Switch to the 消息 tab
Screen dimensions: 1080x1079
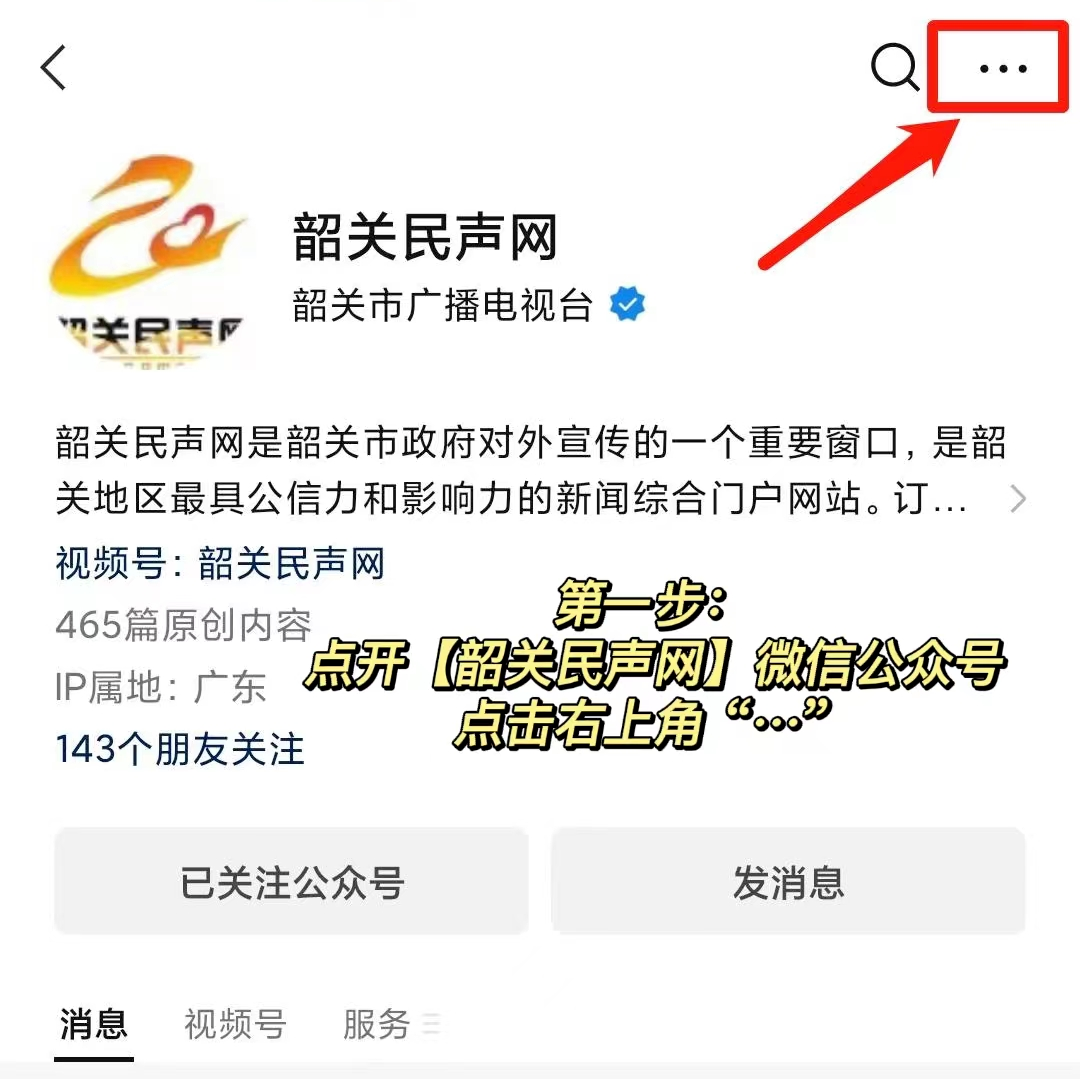click(x=94, y=1024)
